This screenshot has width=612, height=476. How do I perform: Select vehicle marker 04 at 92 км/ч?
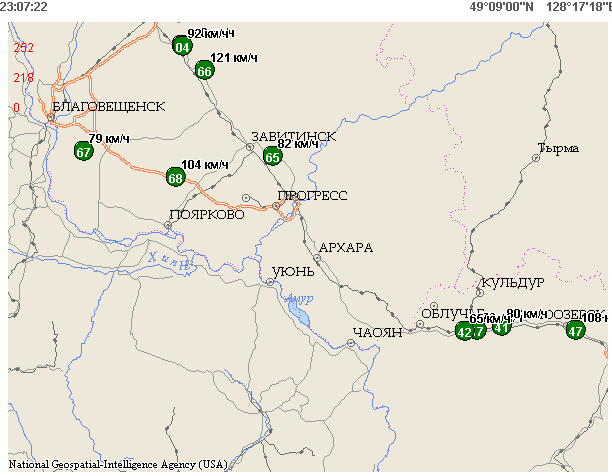point(182,46)
